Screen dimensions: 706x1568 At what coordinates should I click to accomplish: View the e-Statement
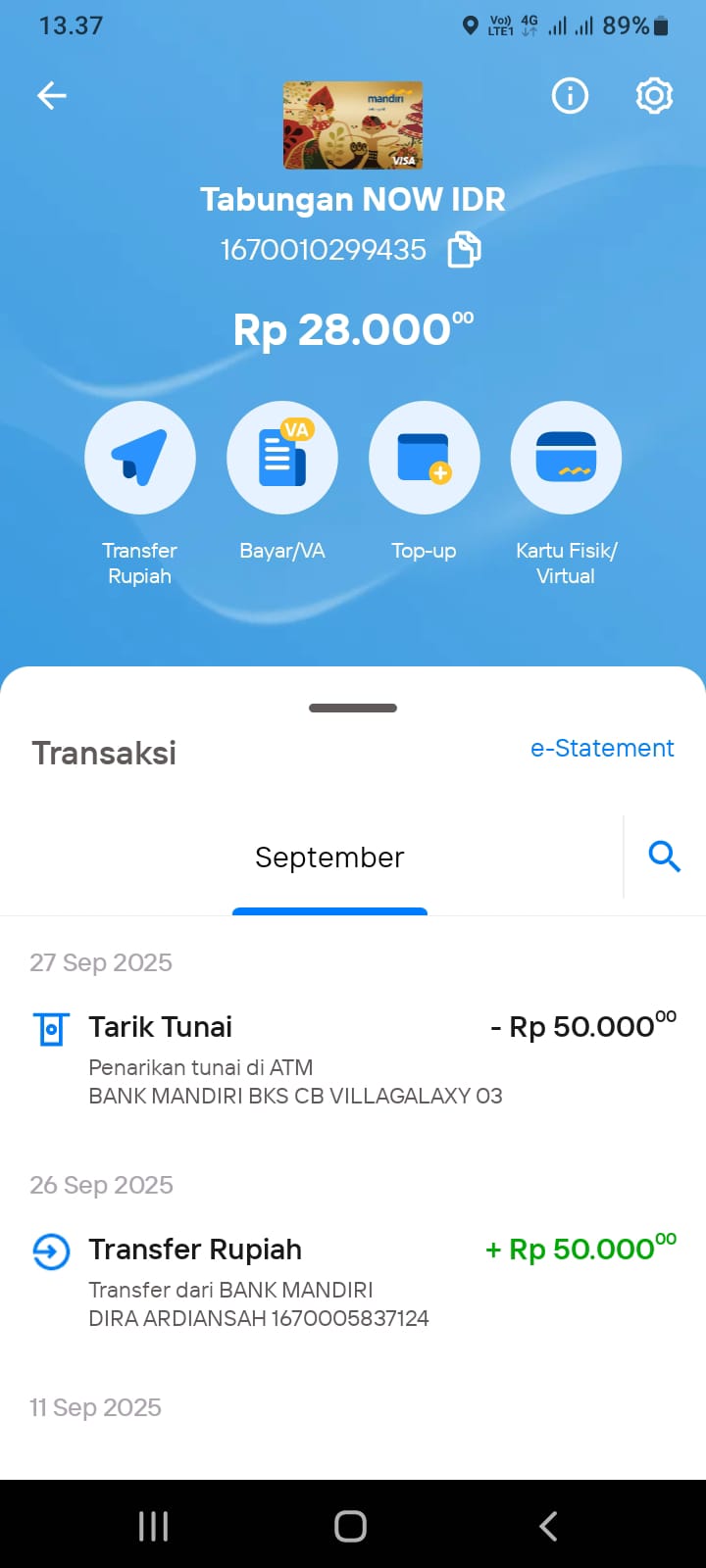[602, 749]
